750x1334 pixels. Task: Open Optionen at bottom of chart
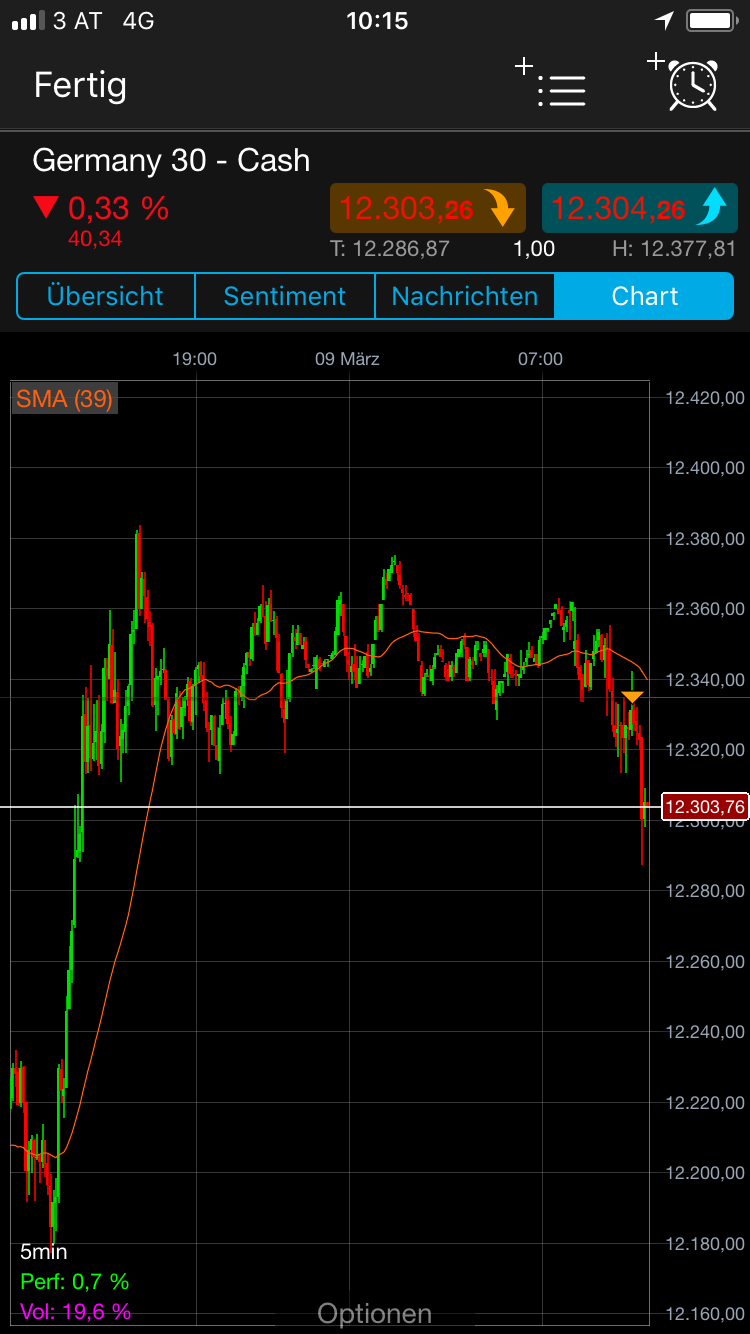tap(374, 1312)
